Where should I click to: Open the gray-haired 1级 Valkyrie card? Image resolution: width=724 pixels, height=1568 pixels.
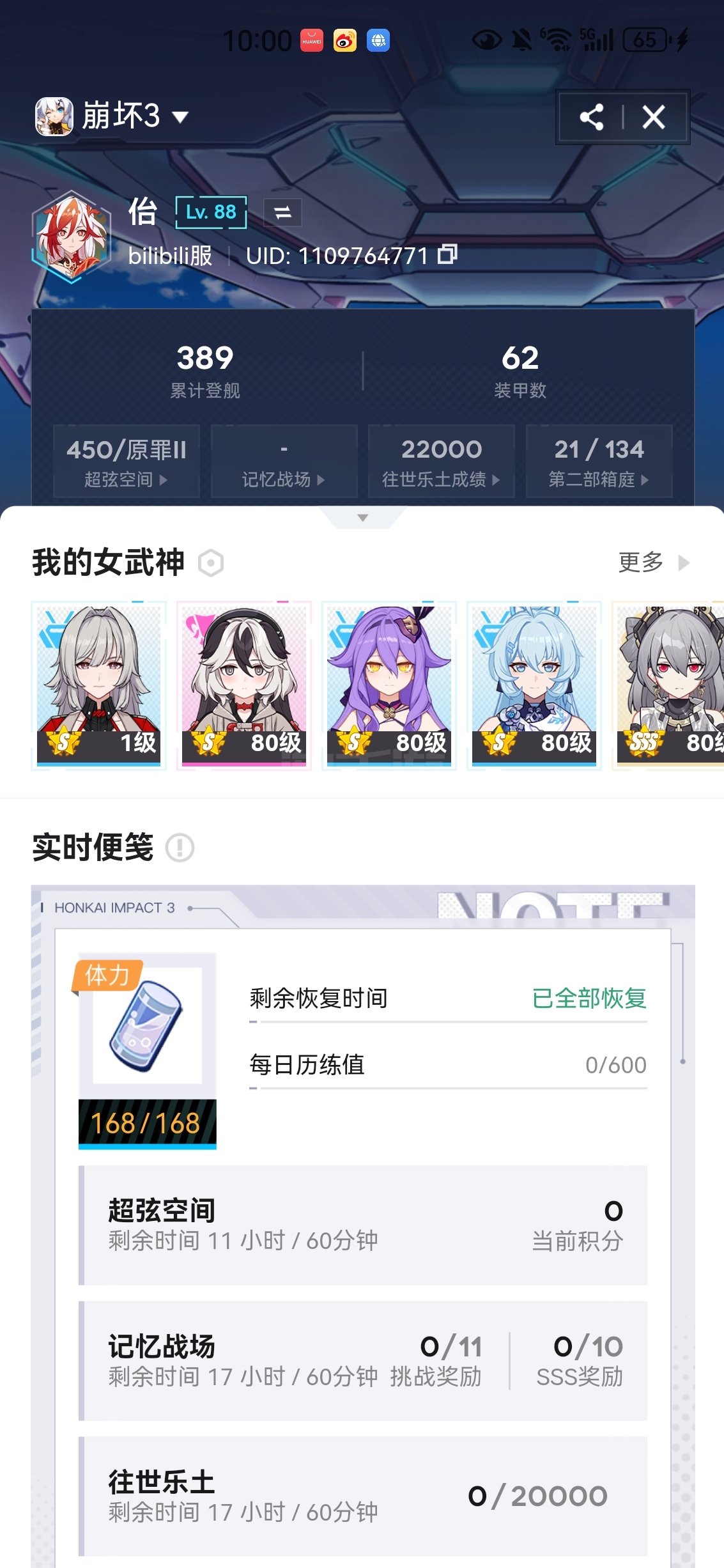pos(99,686)
